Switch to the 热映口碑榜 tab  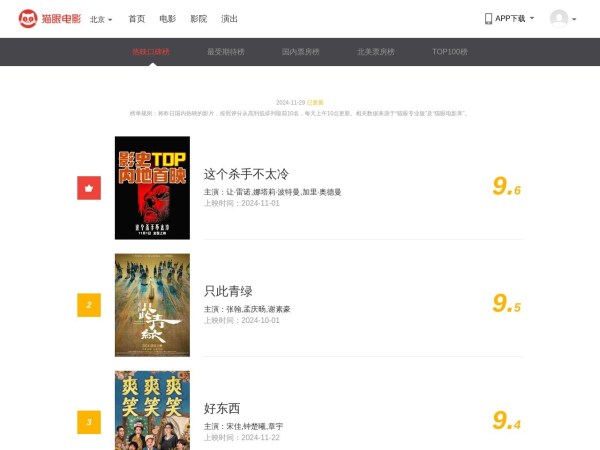(151, 51)
